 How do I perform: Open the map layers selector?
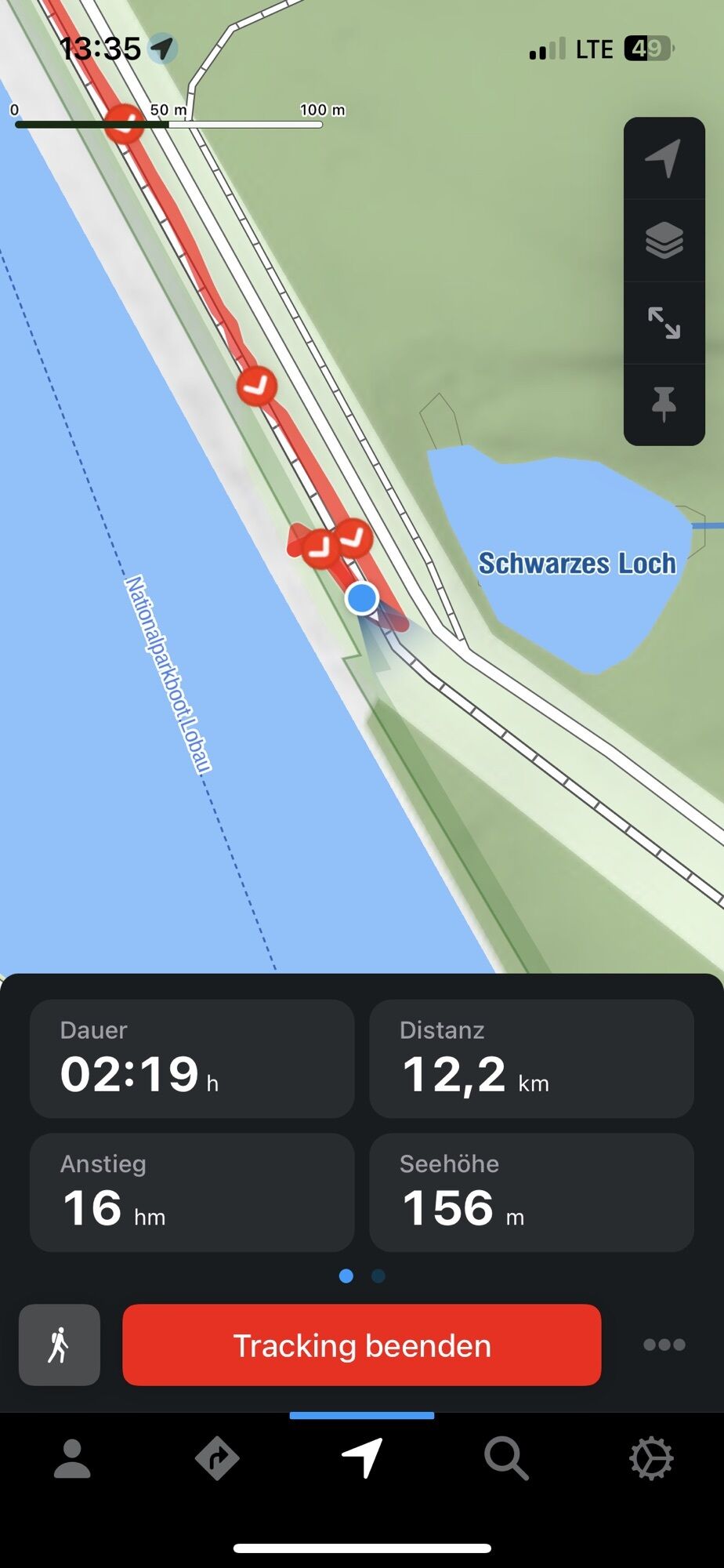664,240
